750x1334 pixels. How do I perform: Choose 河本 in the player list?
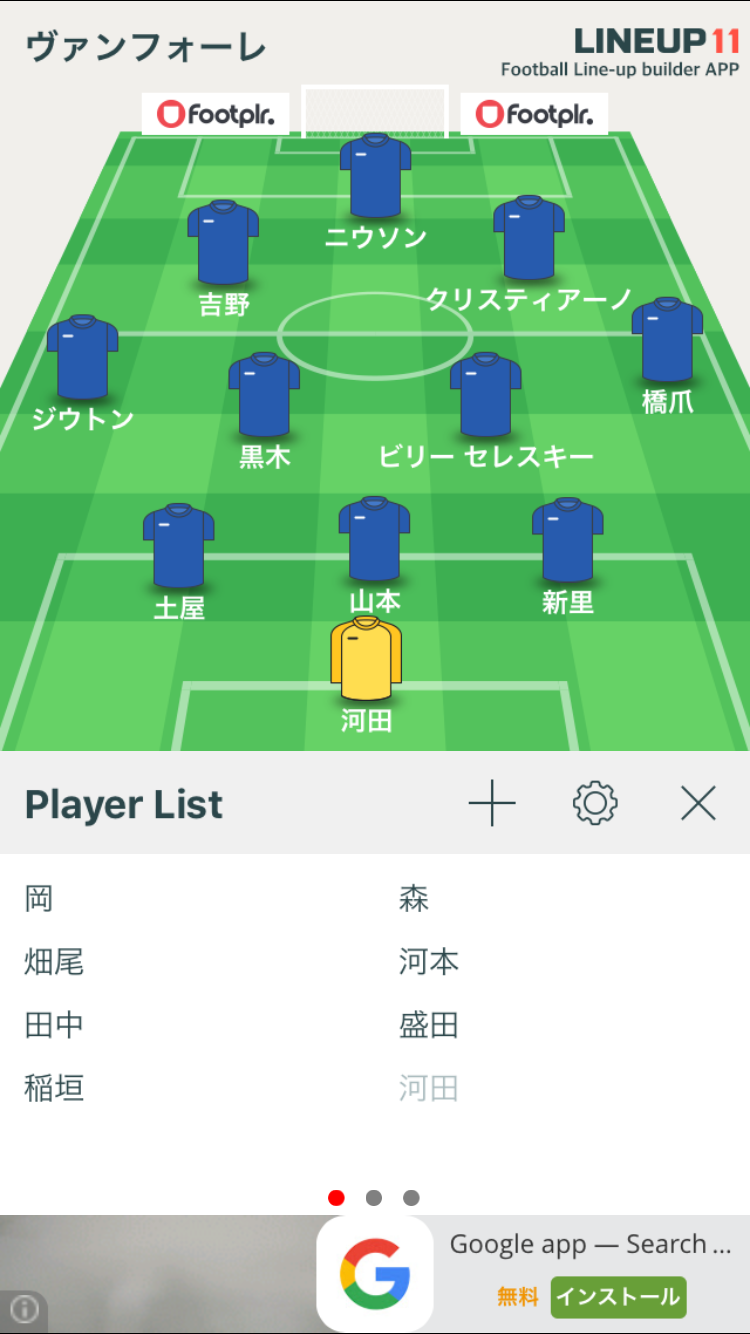click(429, 962)
